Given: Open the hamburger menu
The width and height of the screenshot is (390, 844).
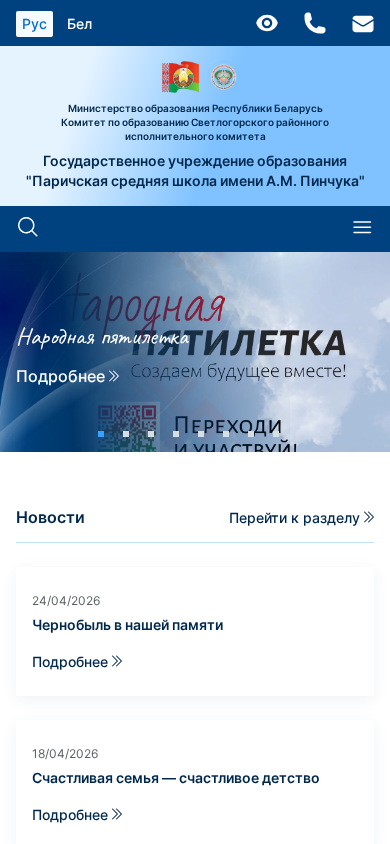Looking at the screenshot, I should tap(362, 228).
